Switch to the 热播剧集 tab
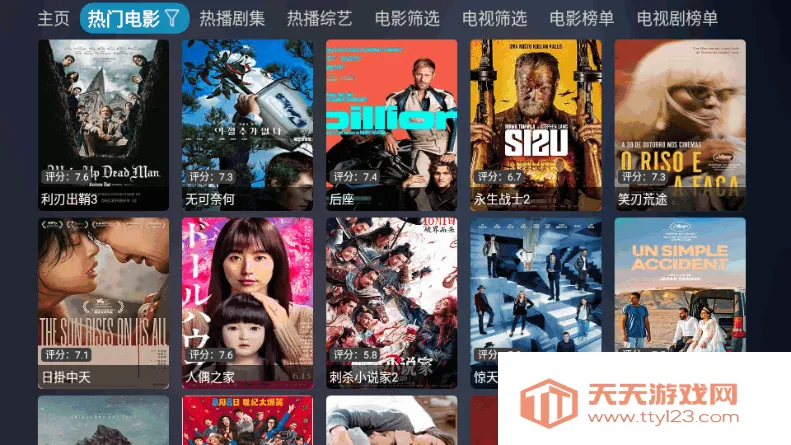This screenshot has width=791, height=445. point(232,18)
